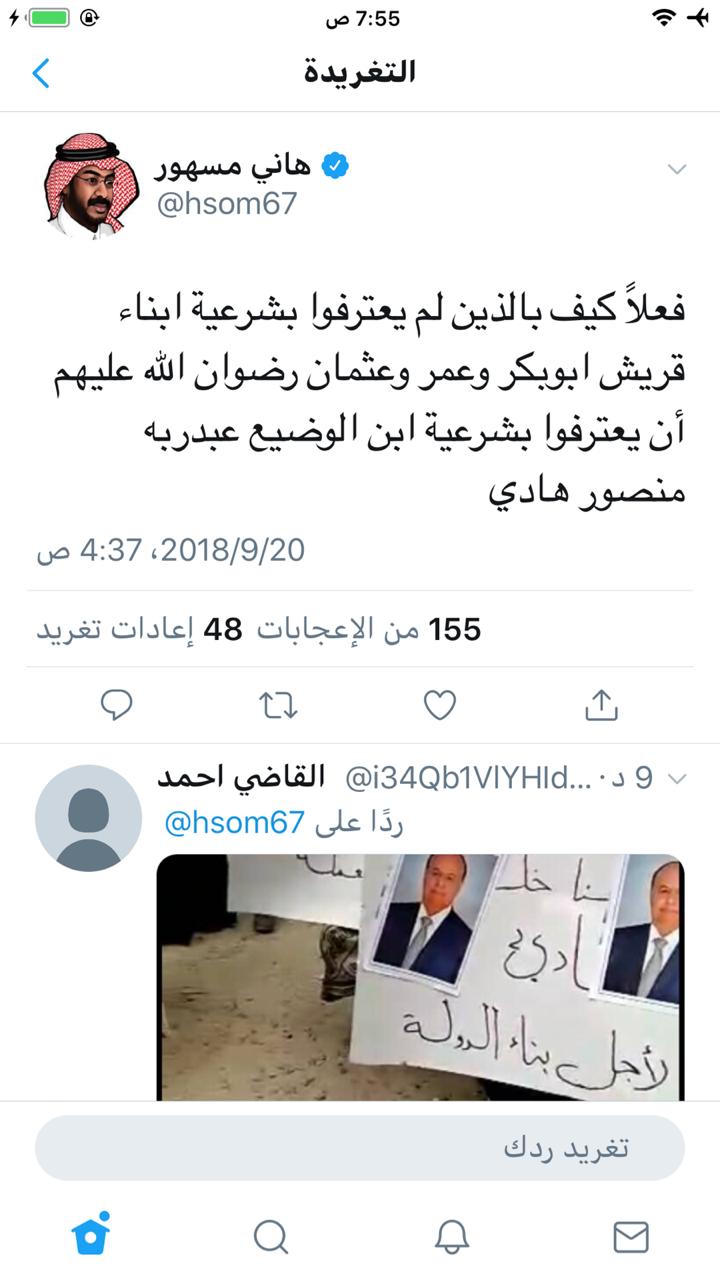
Task: Like هاني مسهور's tweet
Action: click(x=440, y=706)
